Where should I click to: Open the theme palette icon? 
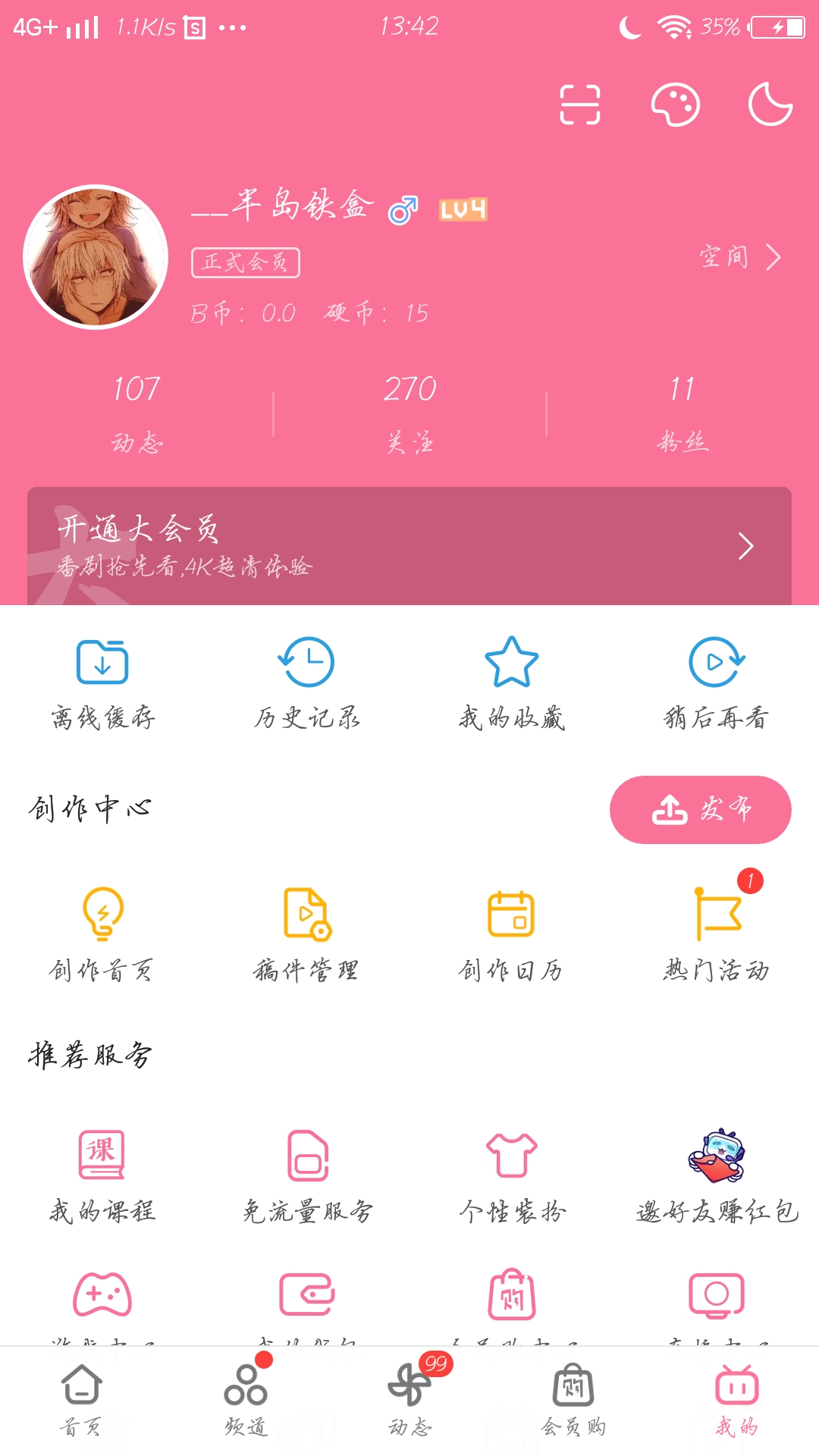tap(675, 105)
